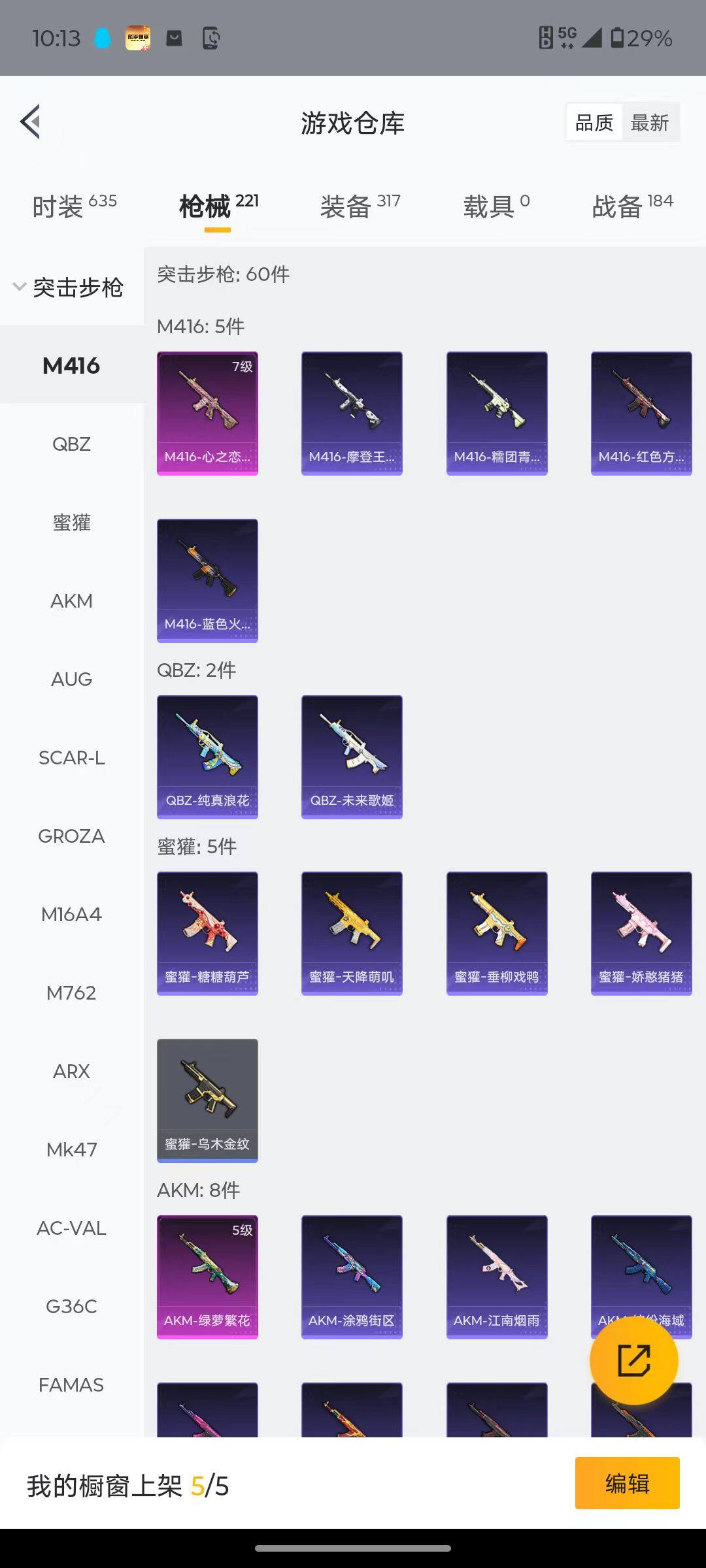Go back using the top-left arrow

coord(31,122)
